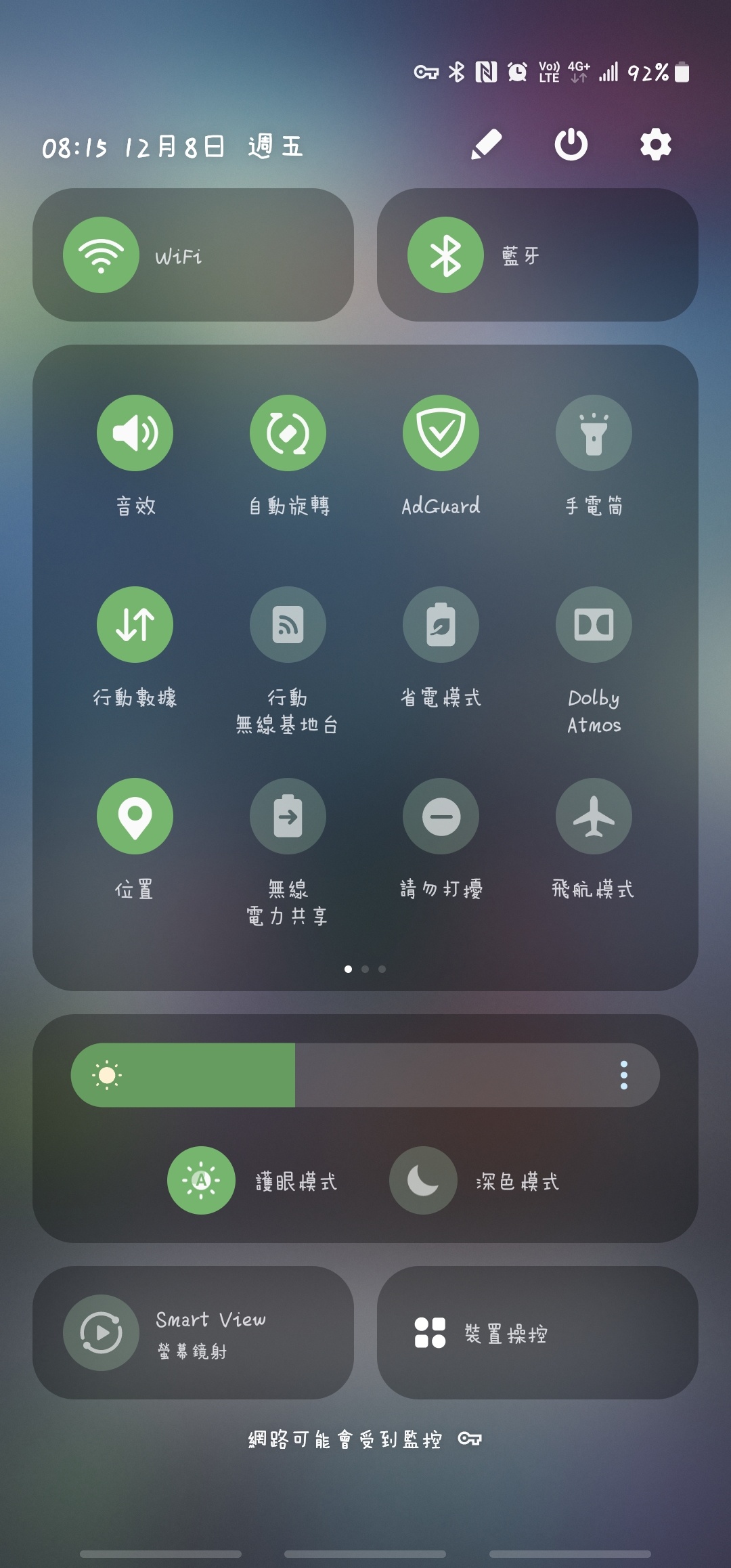Switch off mobile data (行動數據)
Viewport: 731px width, 1568px height.
point(135,624)
